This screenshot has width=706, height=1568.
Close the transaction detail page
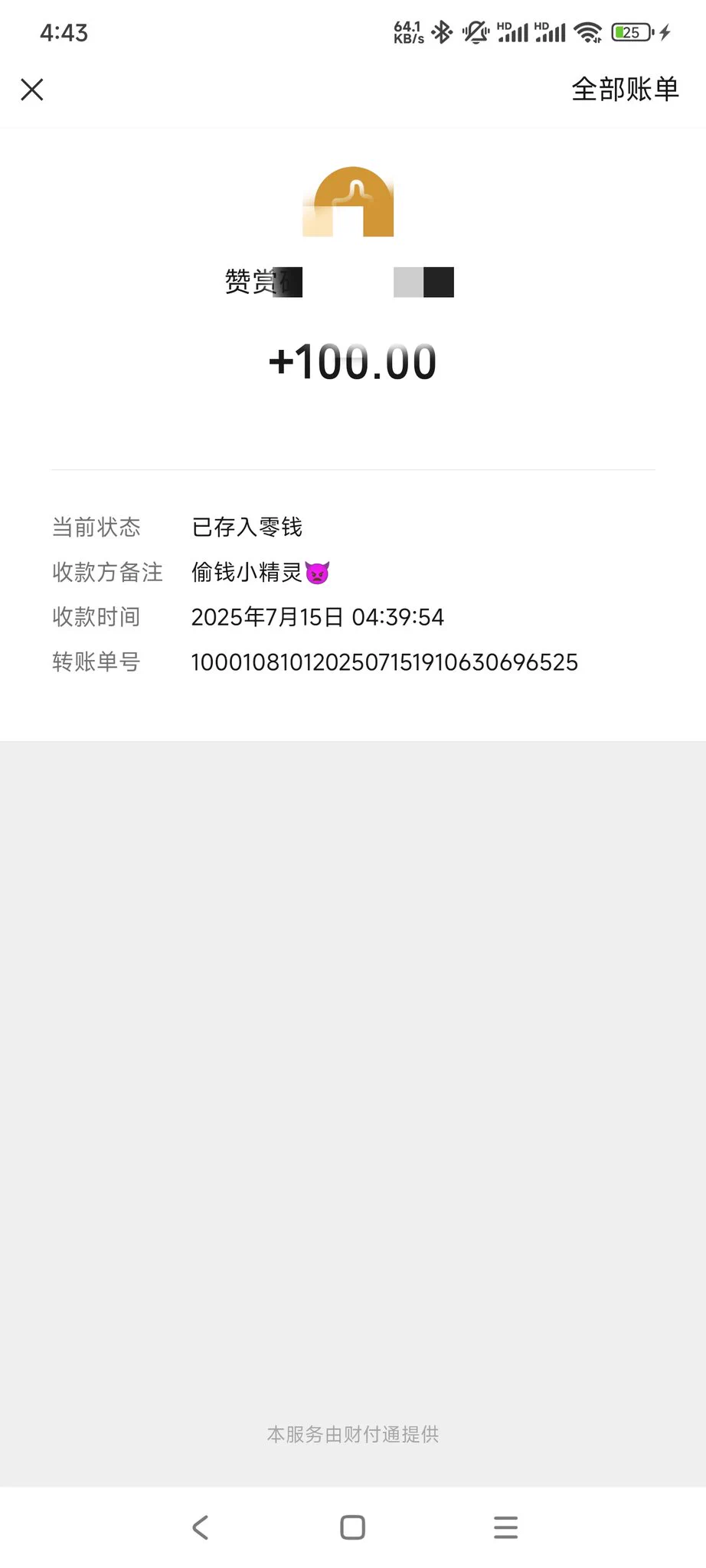click(32, 90)
